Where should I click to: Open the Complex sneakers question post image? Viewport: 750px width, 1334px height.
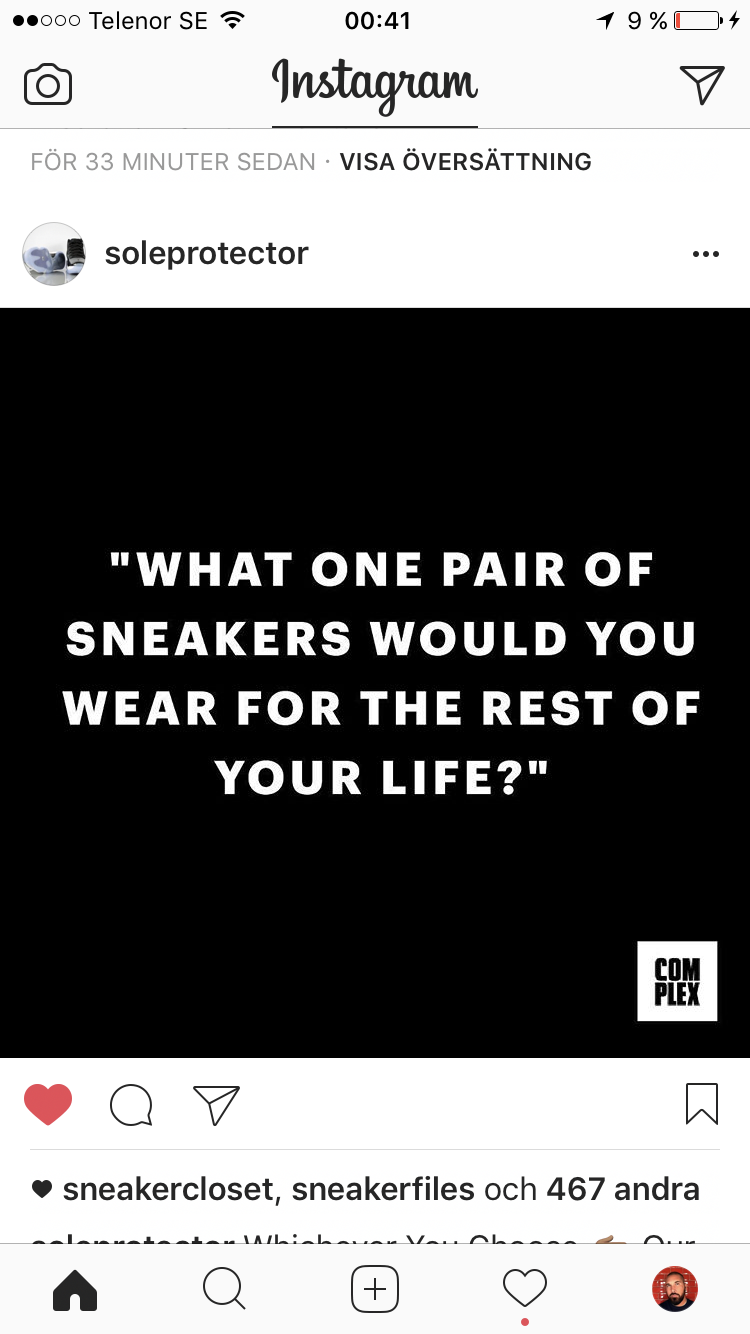tap(375, 683)
